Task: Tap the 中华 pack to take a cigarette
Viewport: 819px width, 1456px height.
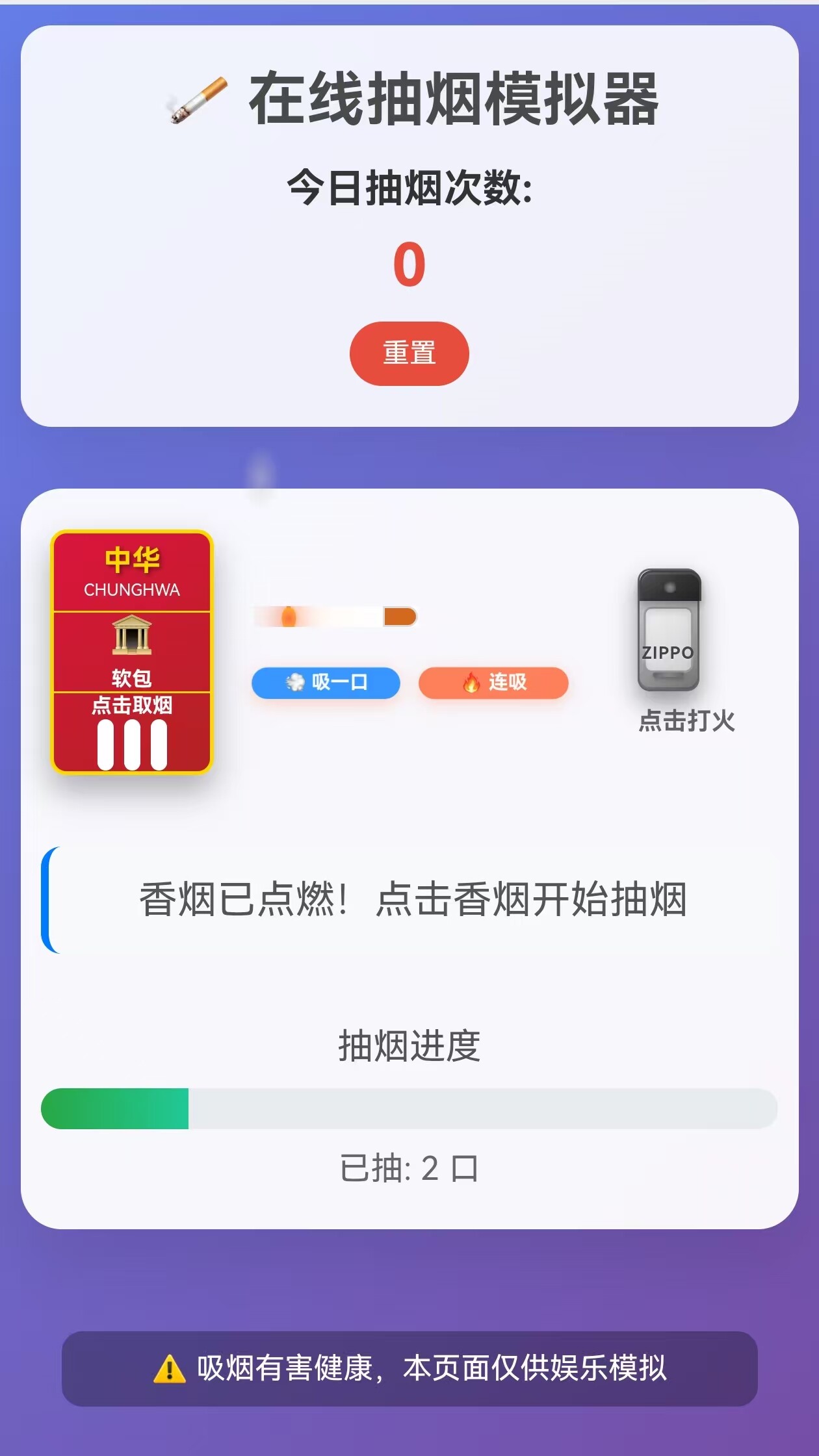Action: (132, 652)
